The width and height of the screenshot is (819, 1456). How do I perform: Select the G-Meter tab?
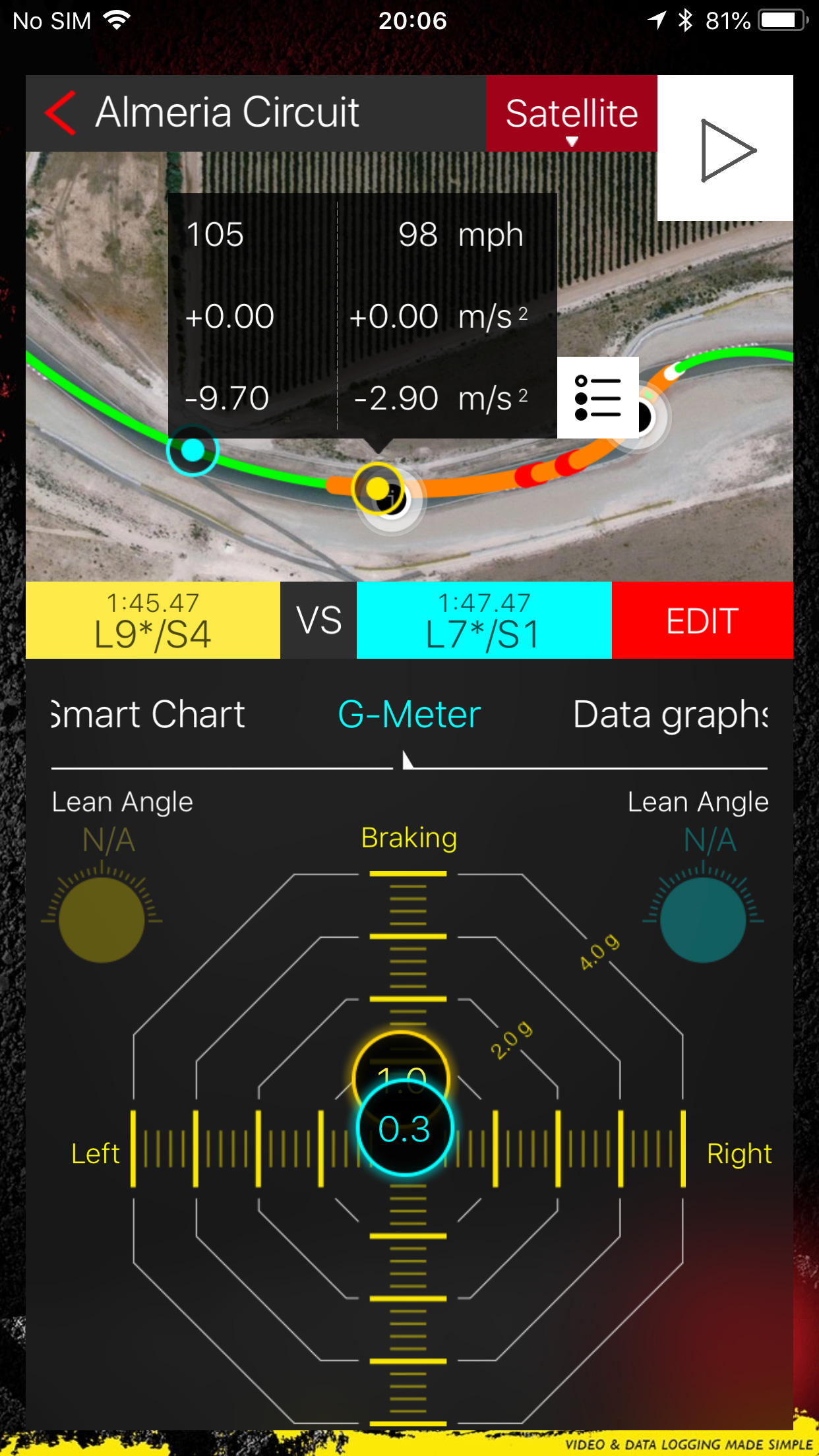click(409, 715)
